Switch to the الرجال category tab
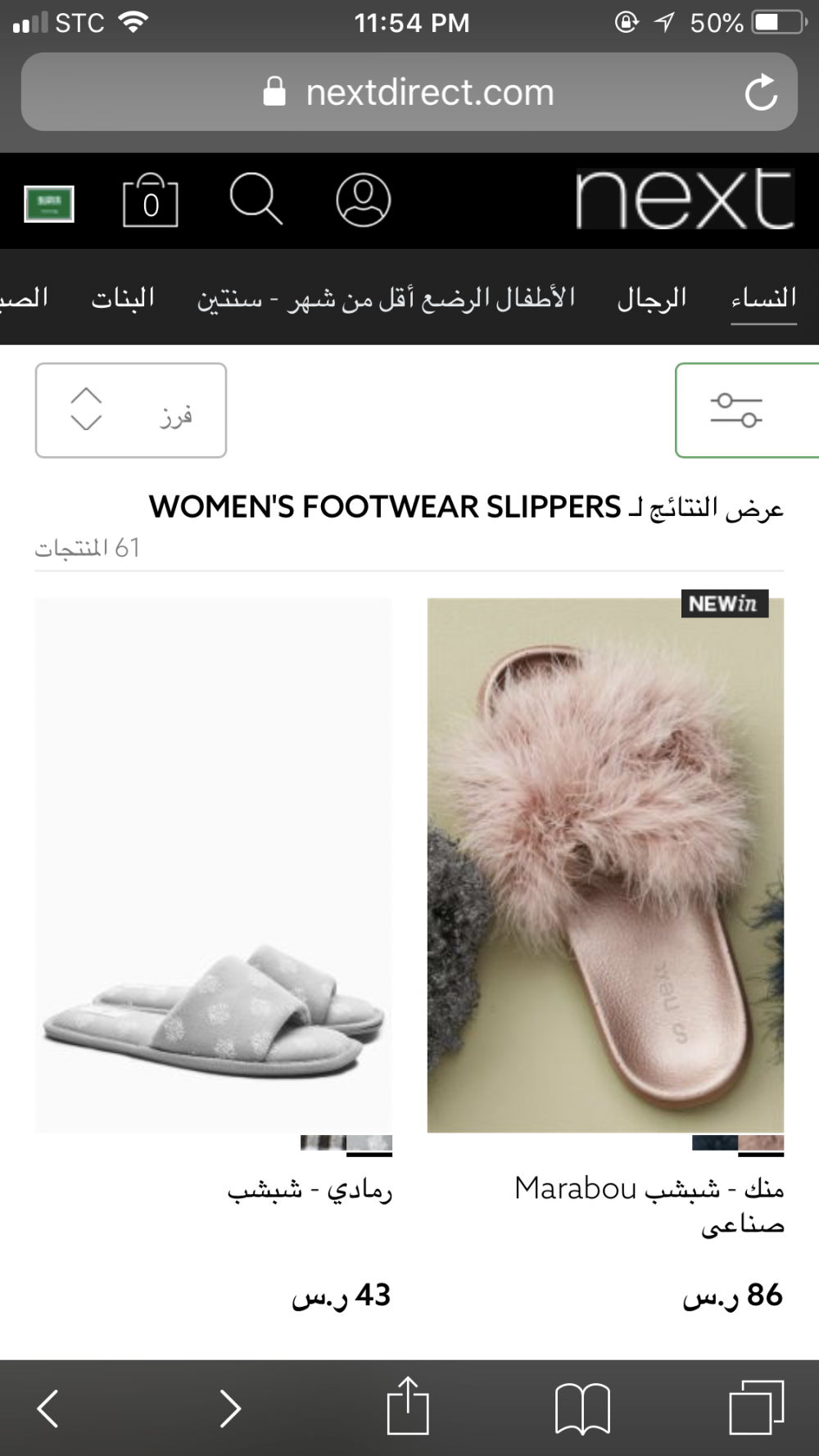Viewport: 819px width, 1456px height. point(652,298)
